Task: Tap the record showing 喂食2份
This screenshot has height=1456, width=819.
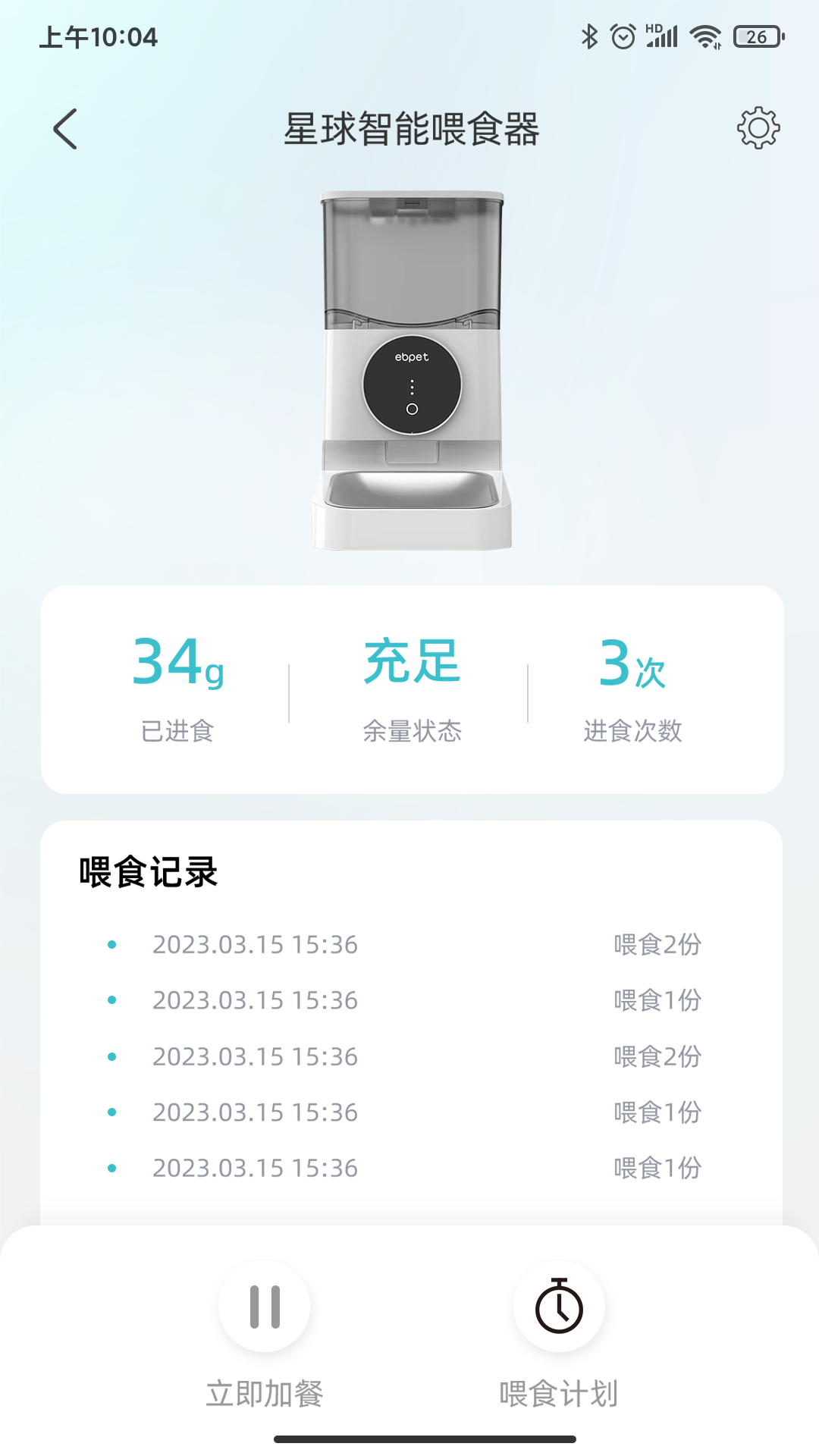Action: 657,944
